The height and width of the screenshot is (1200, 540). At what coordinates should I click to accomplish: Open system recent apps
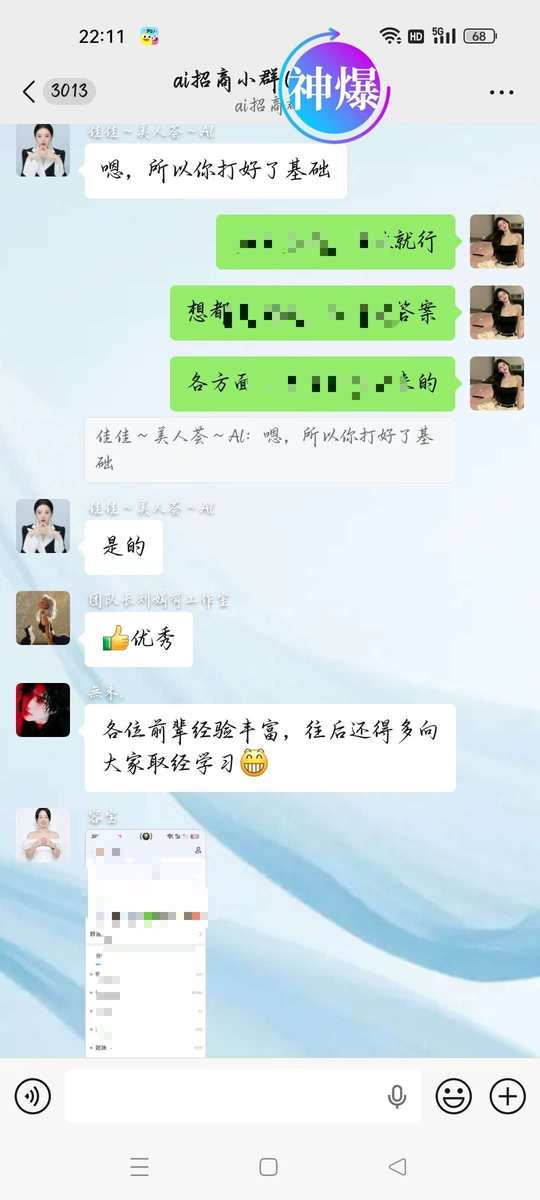click(x=140, y=1166)
